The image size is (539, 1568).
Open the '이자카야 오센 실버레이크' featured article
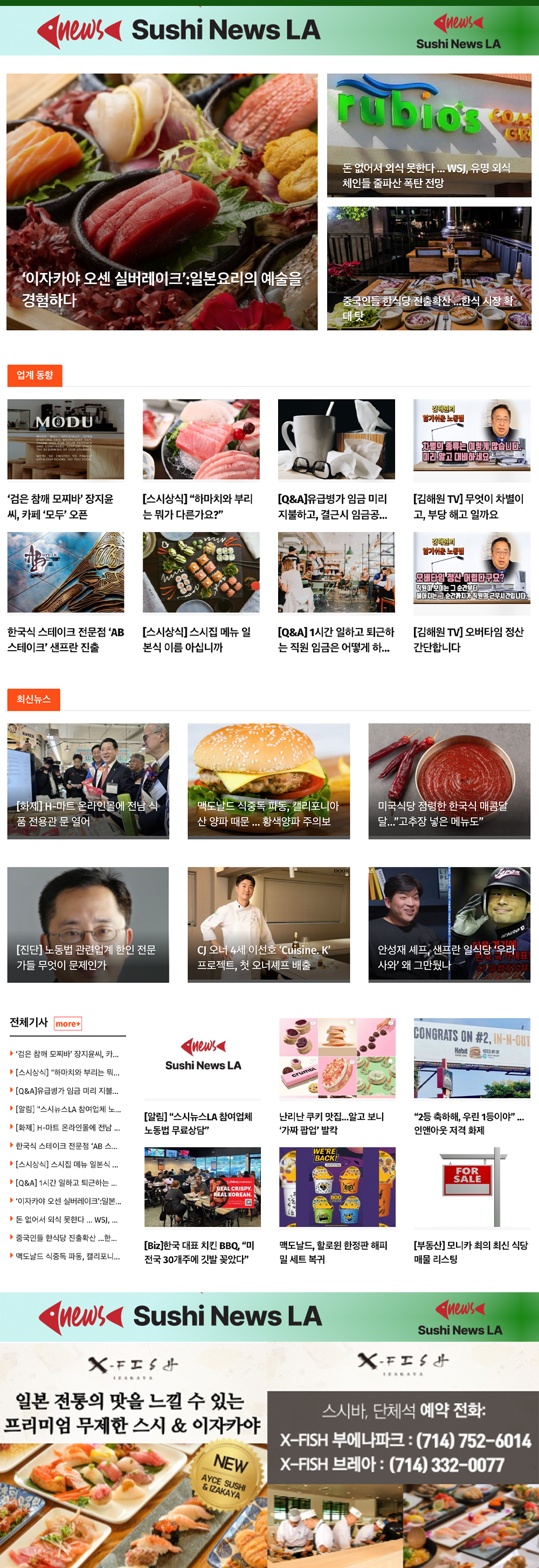pos(161,289)
